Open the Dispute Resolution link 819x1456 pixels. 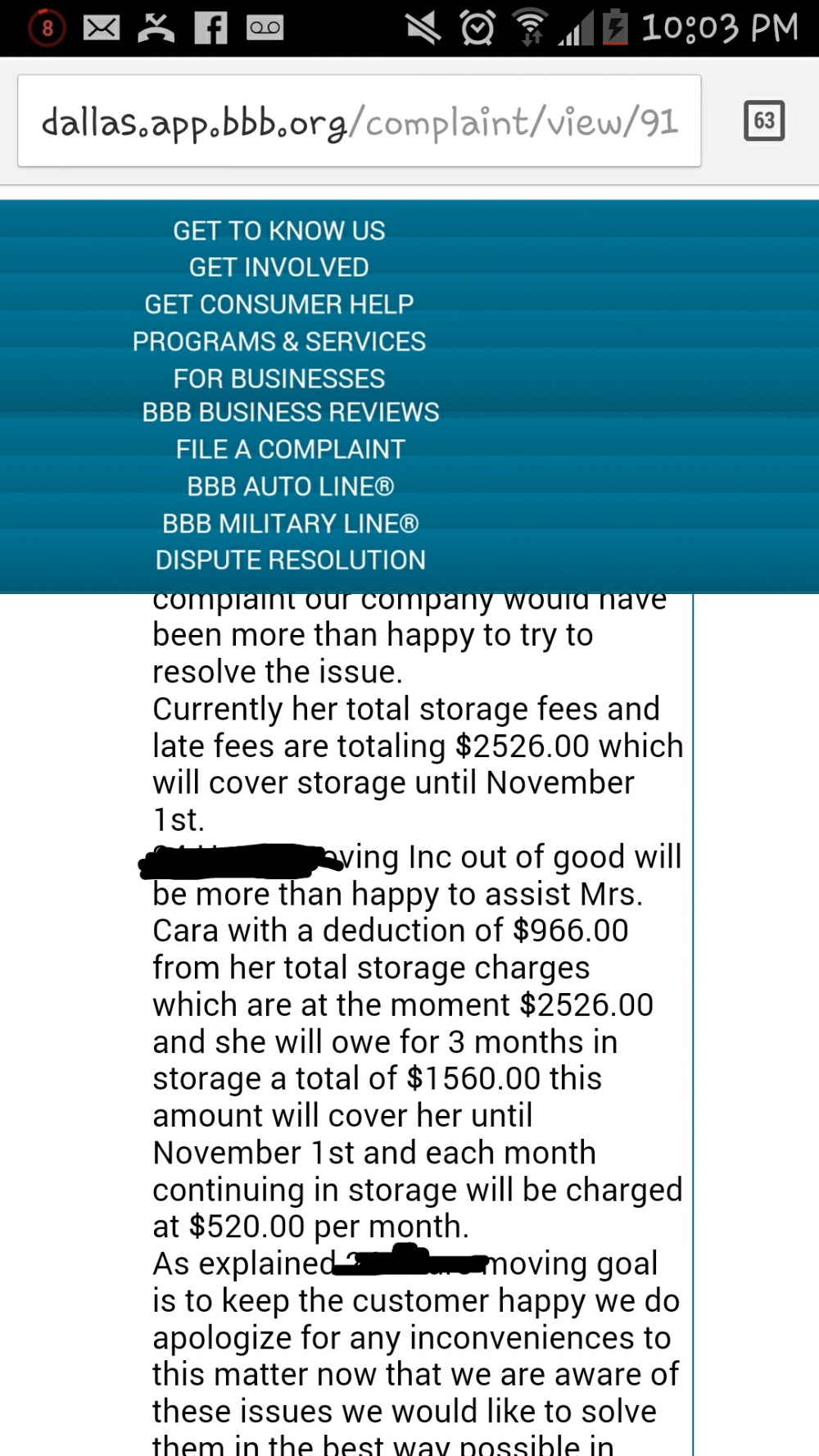pos(291,560)
